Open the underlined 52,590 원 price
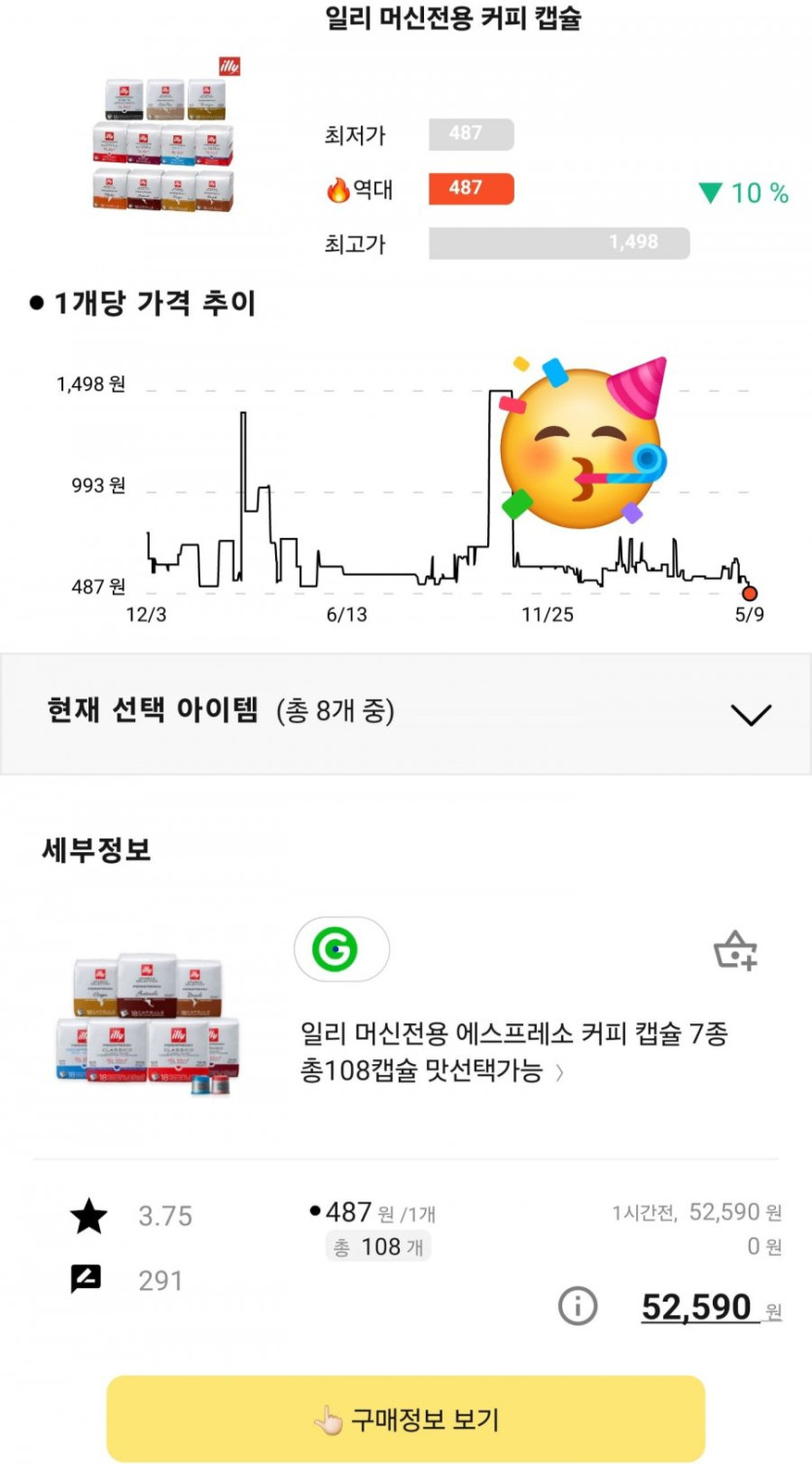 click(x=710, y=1307)
